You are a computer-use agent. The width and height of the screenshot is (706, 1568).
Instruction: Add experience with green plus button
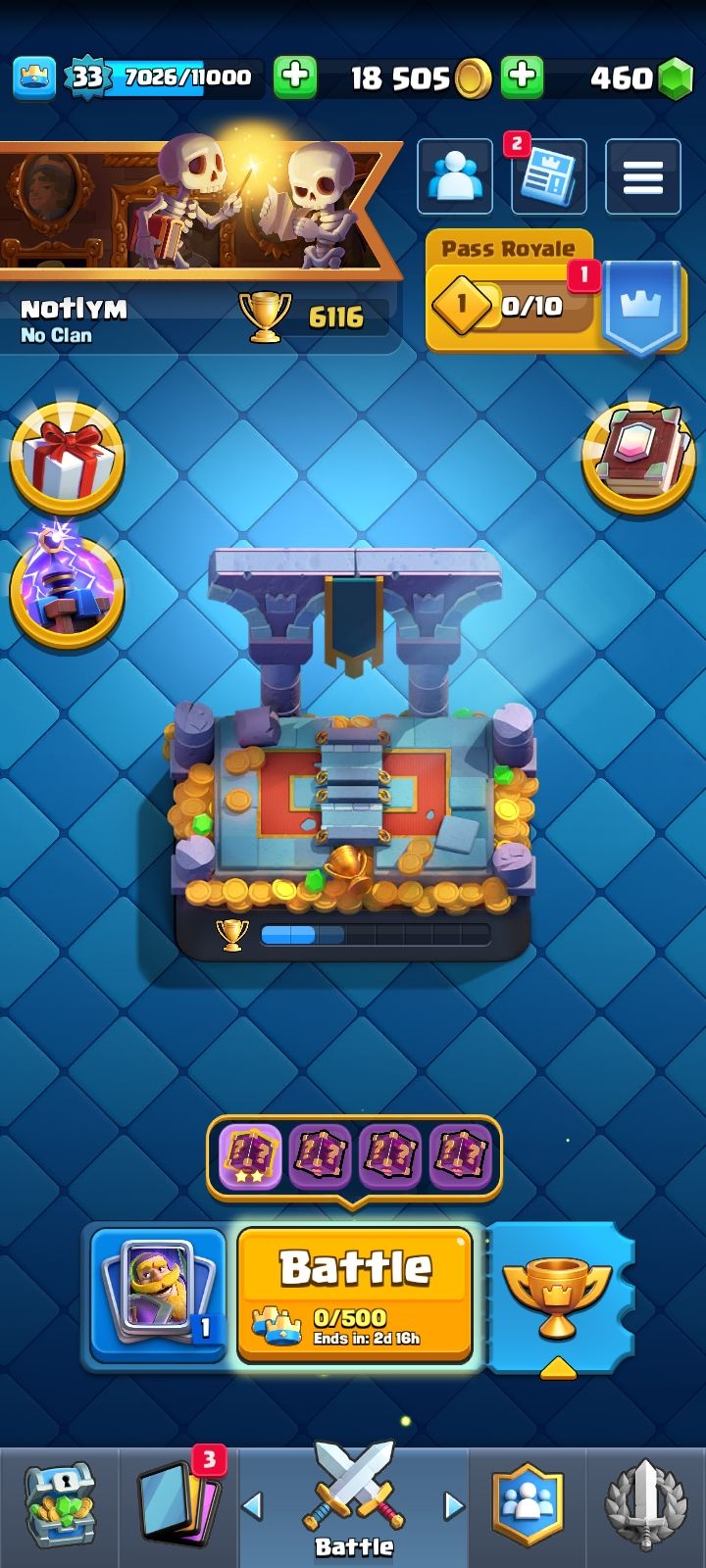[x=294, y=76]
